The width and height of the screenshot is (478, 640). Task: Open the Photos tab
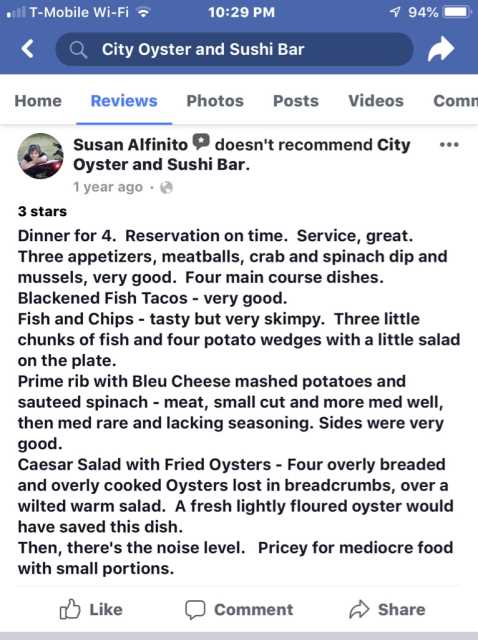click(x=215, y=101)
